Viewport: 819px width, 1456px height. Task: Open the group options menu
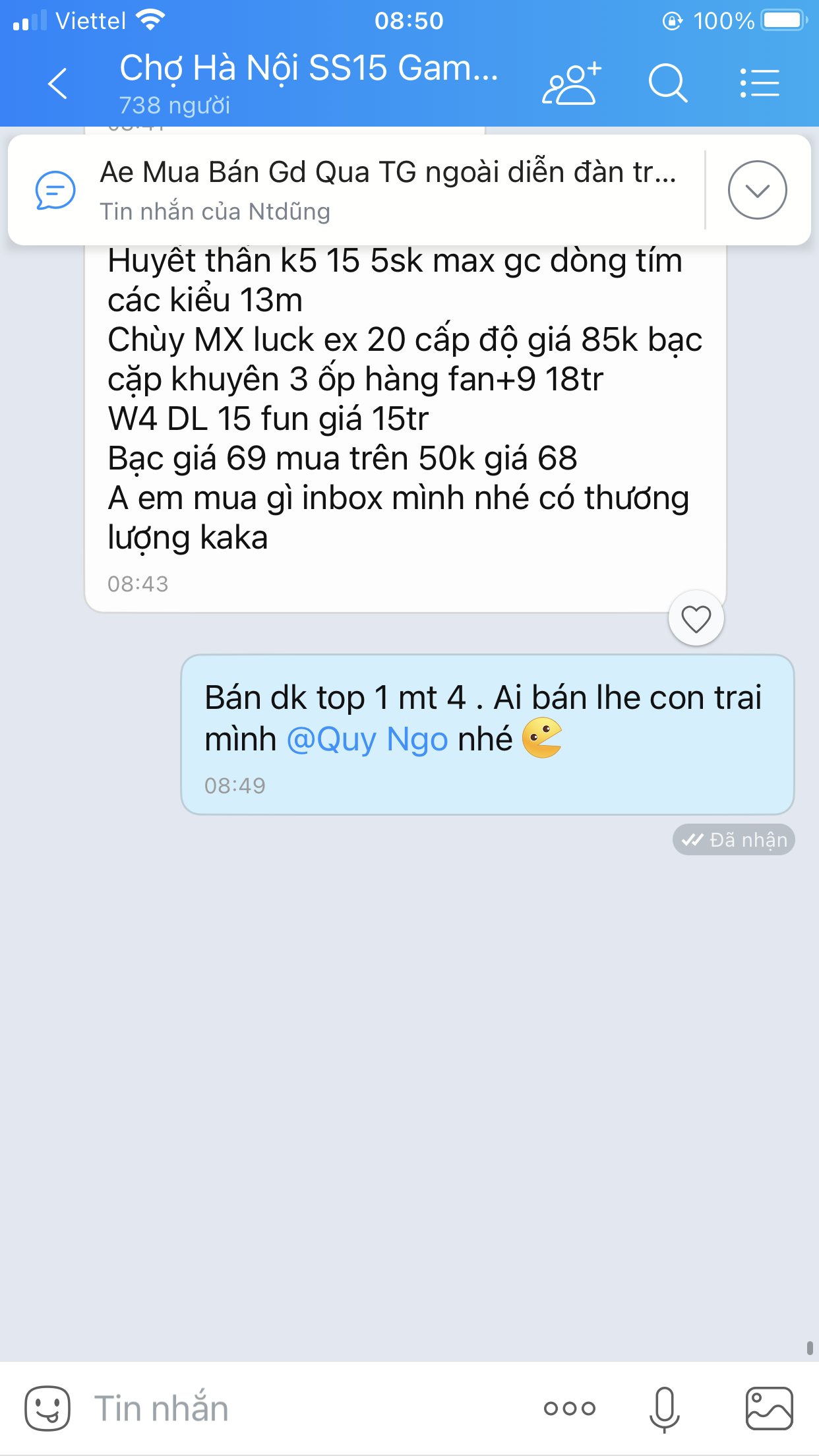coord(760,84)
